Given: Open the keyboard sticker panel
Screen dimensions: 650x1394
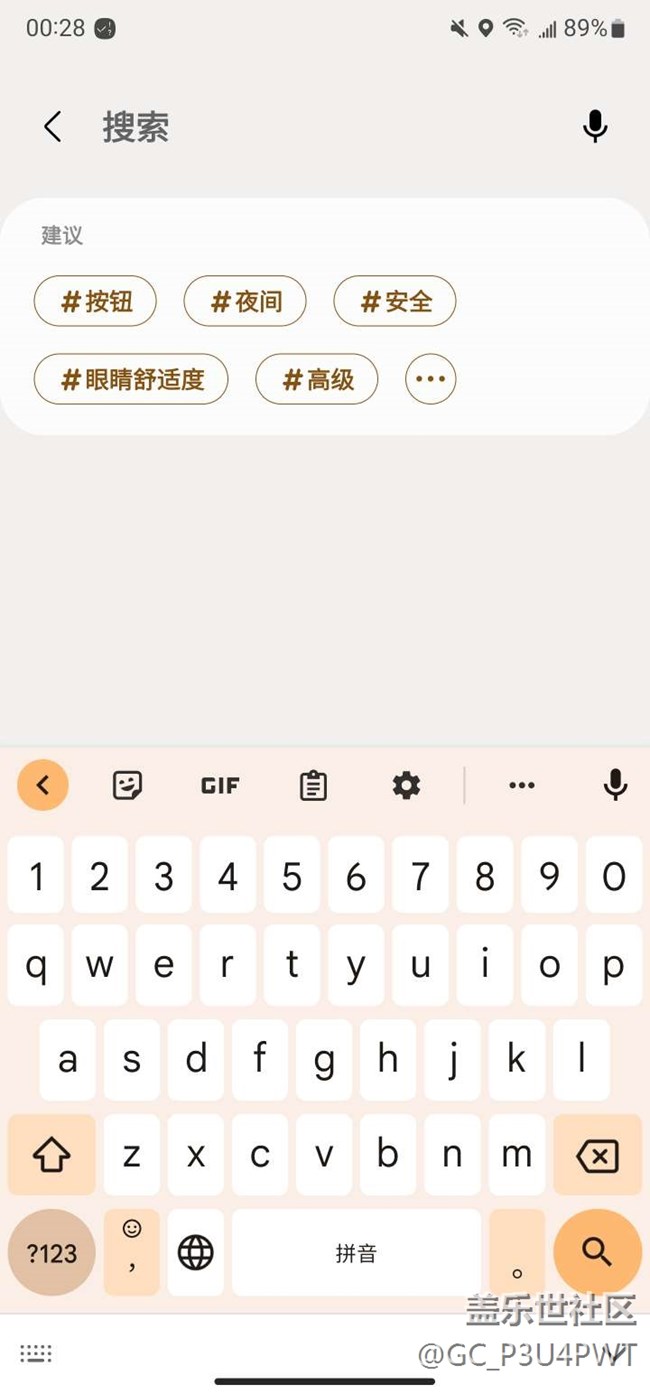Looking at the screenshot, I should (127, 785).
